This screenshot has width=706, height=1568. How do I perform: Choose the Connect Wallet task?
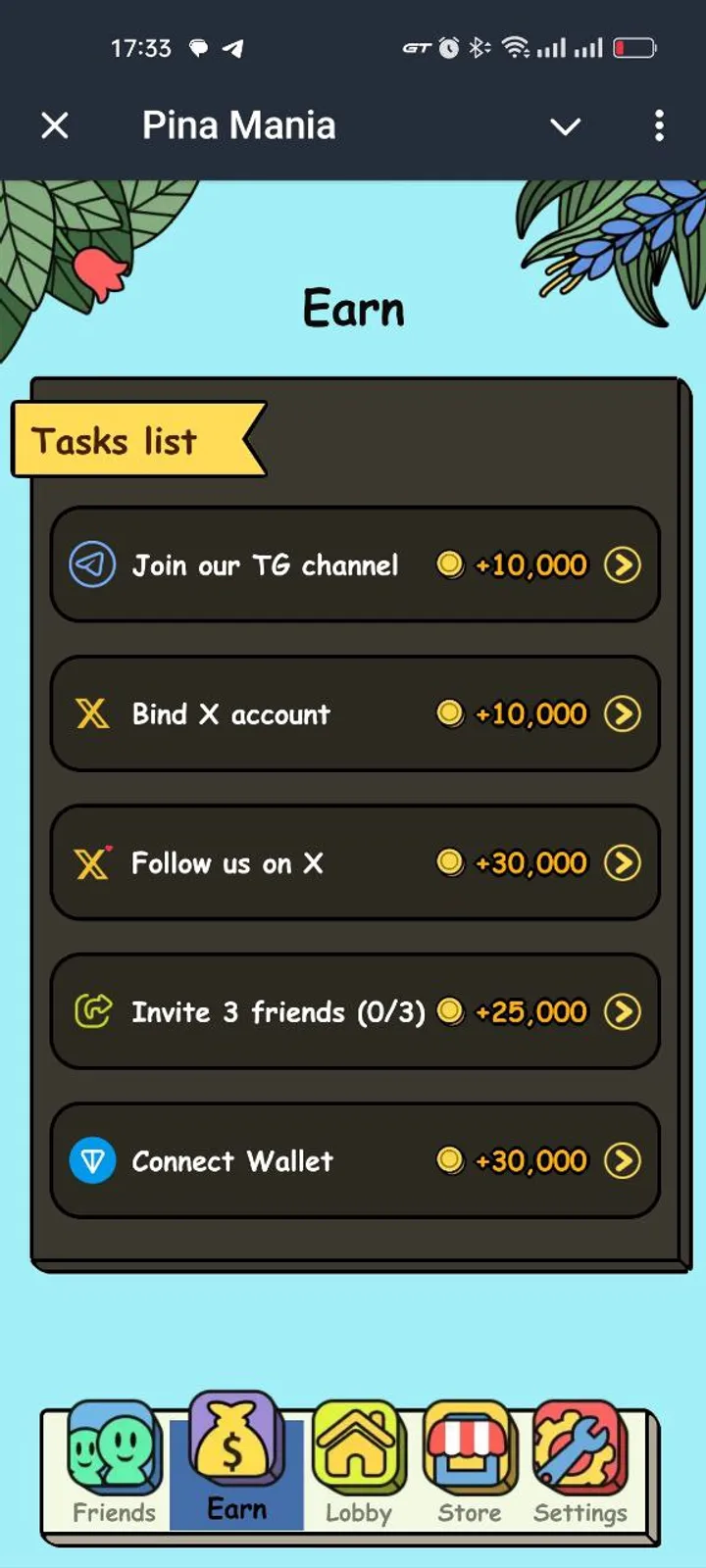point(355,1160)
